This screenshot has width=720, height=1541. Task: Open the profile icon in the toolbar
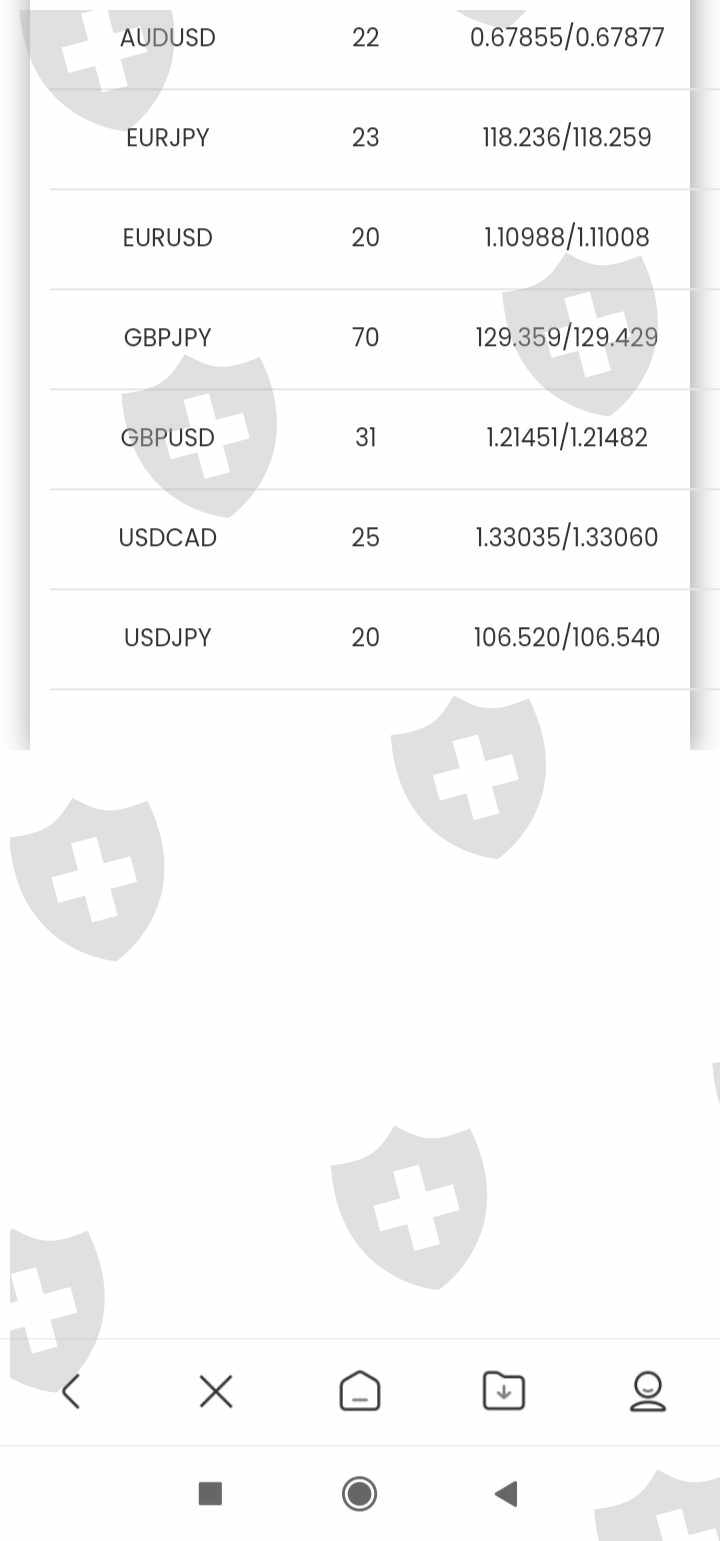pyautogui.click(x=648, y=1391)
